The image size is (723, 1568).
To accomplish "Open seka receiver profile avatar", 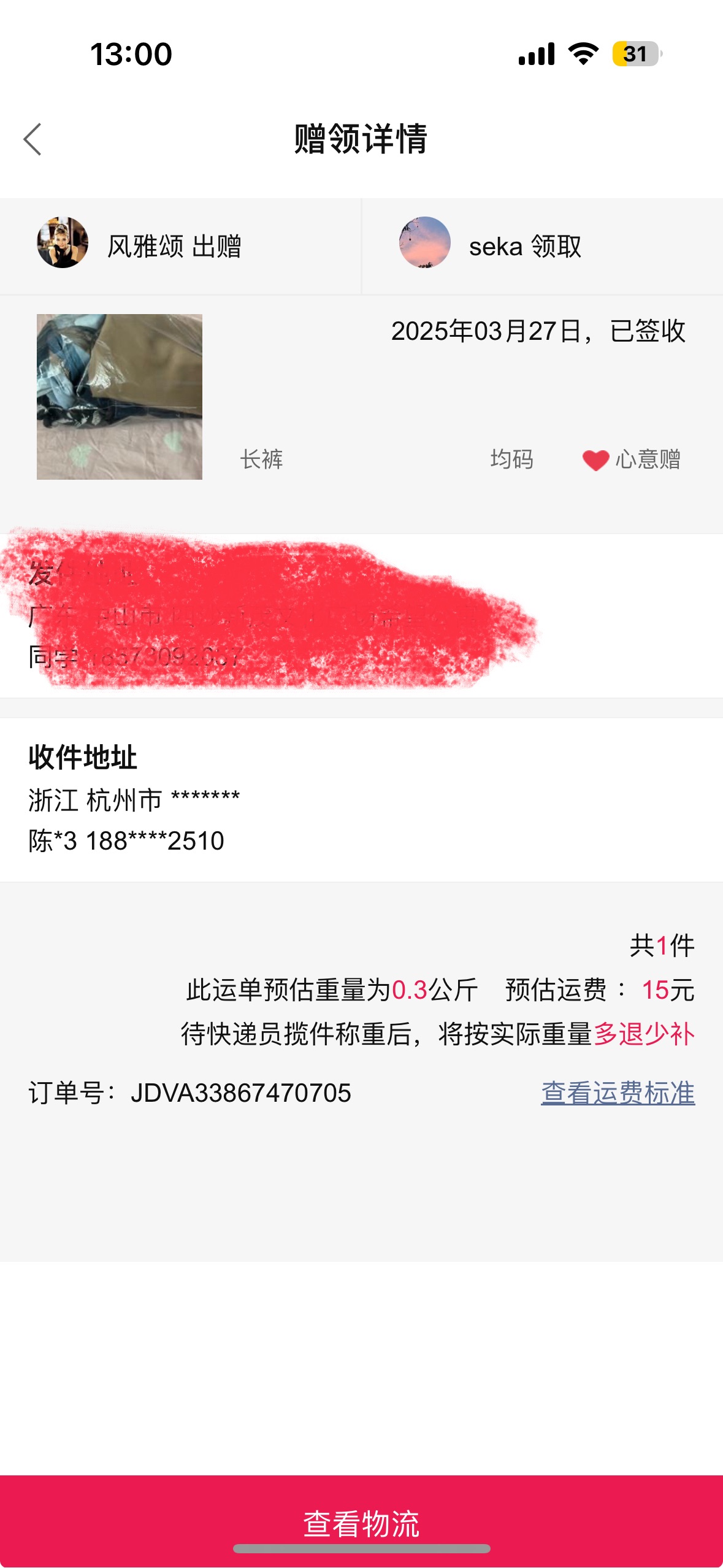I will 425,242.
